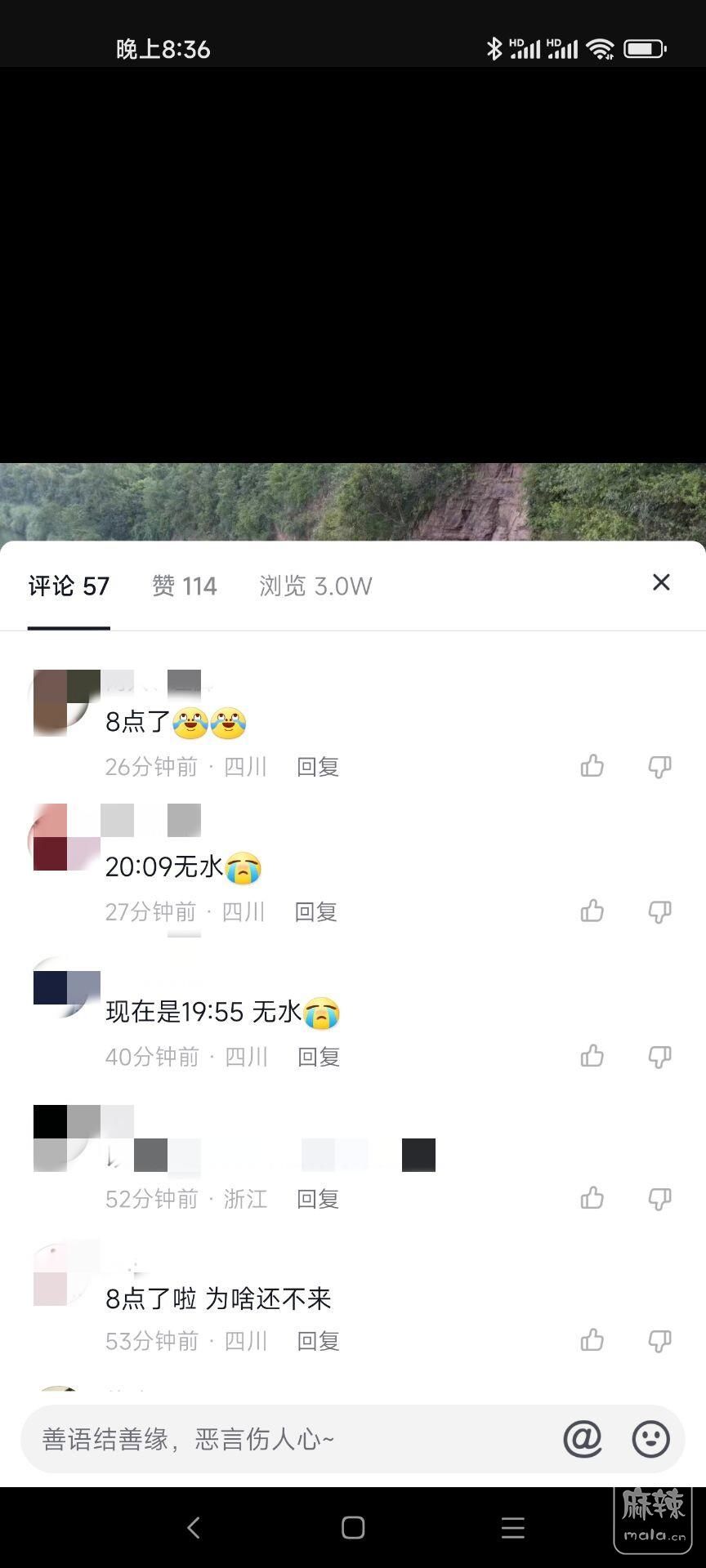Close the comments panel
This screenshot has width=706, height=1568.
[x=661, y=582]
